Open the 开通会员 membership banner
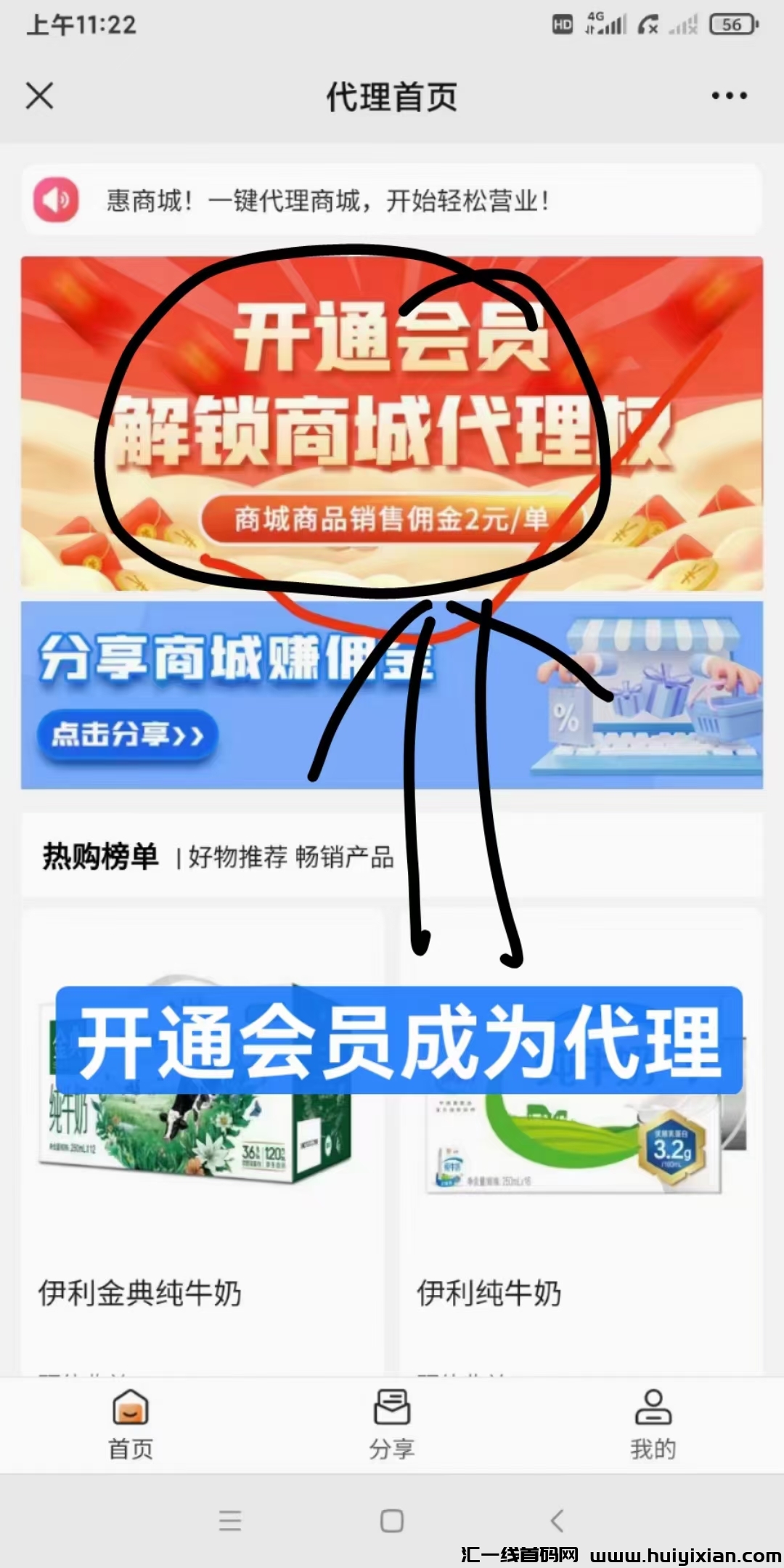Screen dimensions: 784x1568 tap(392, 422)
